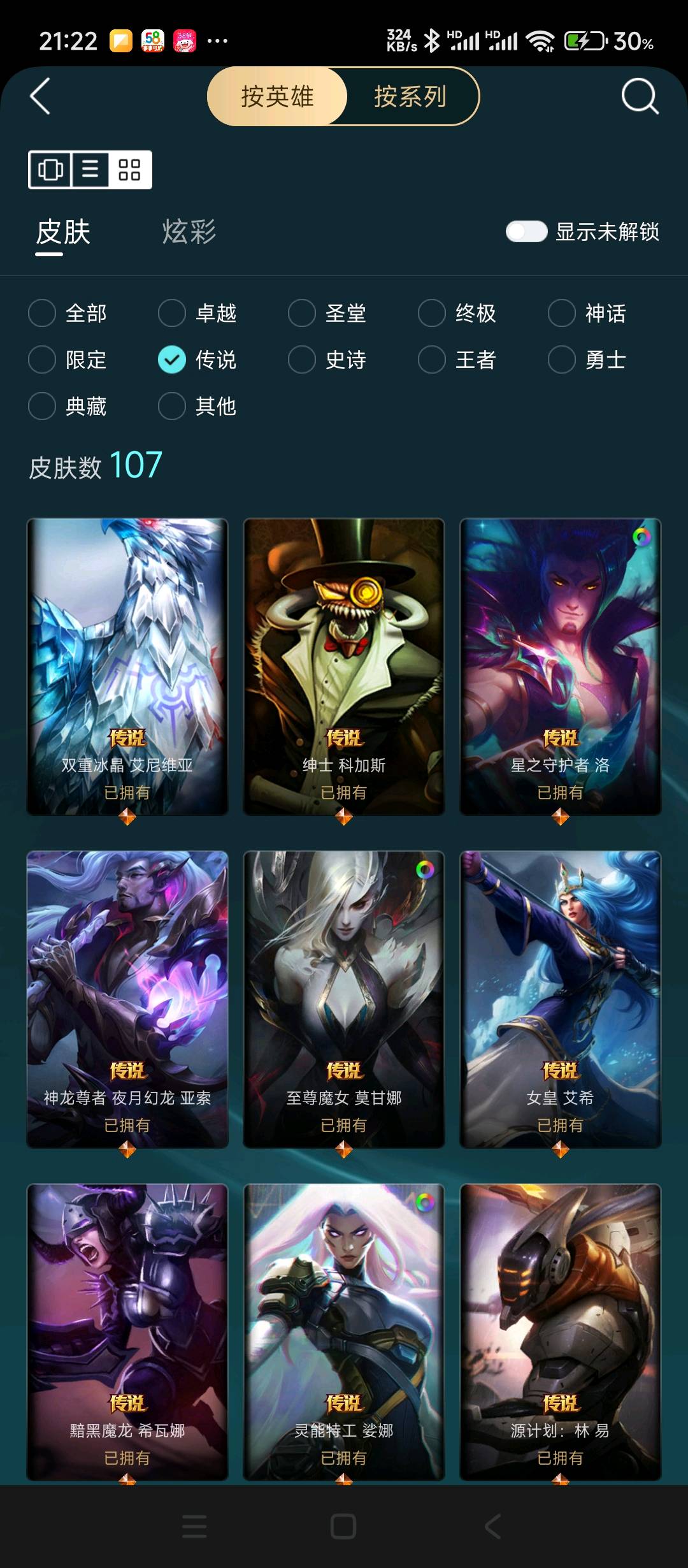This screenshot has width=688, height=1568.
Task: View the 星之守护者 洛 skin
Action: (561, 667)
